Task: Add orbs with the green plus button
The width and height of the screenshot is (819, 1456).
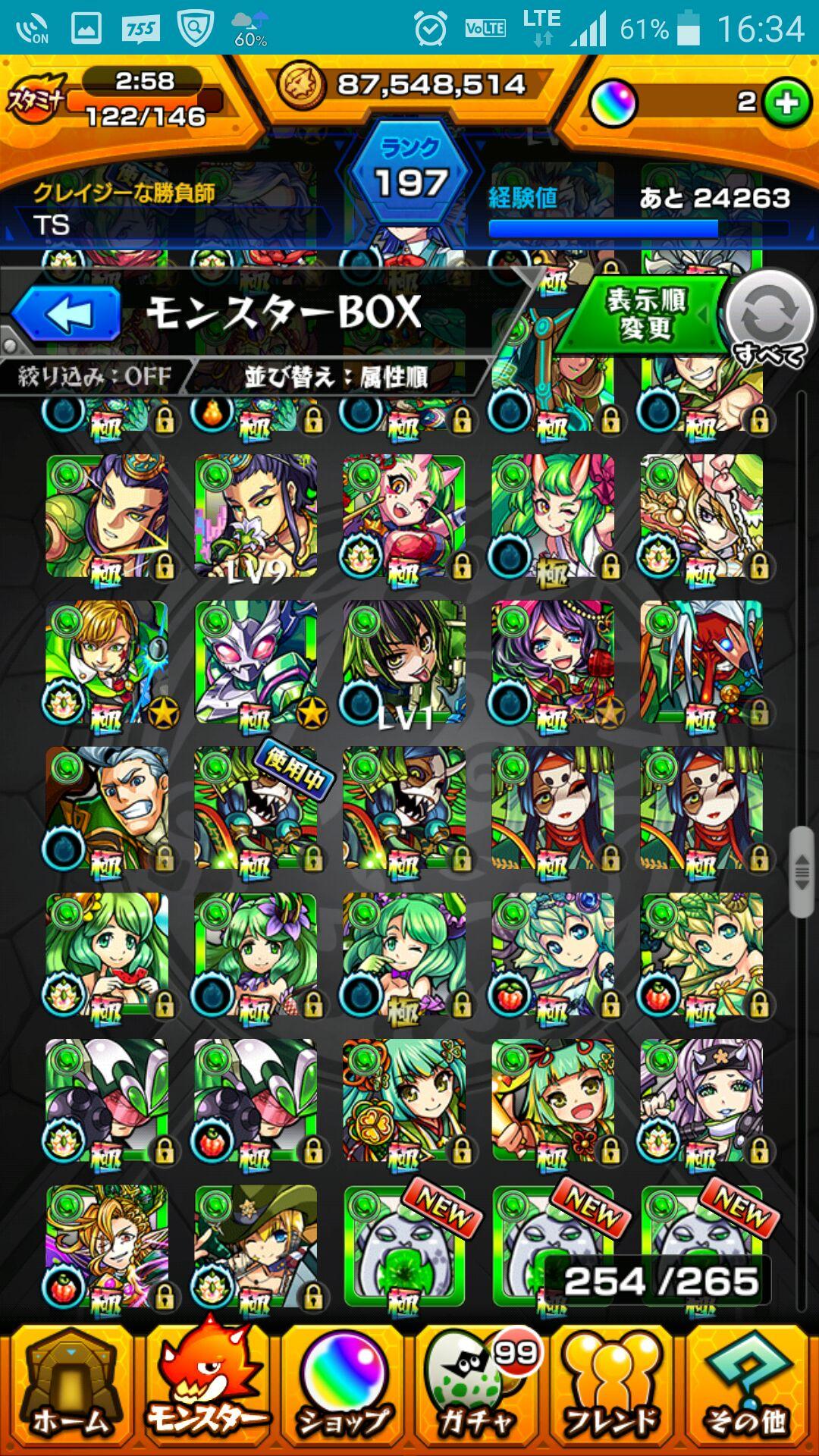Action: pos(786,103)
